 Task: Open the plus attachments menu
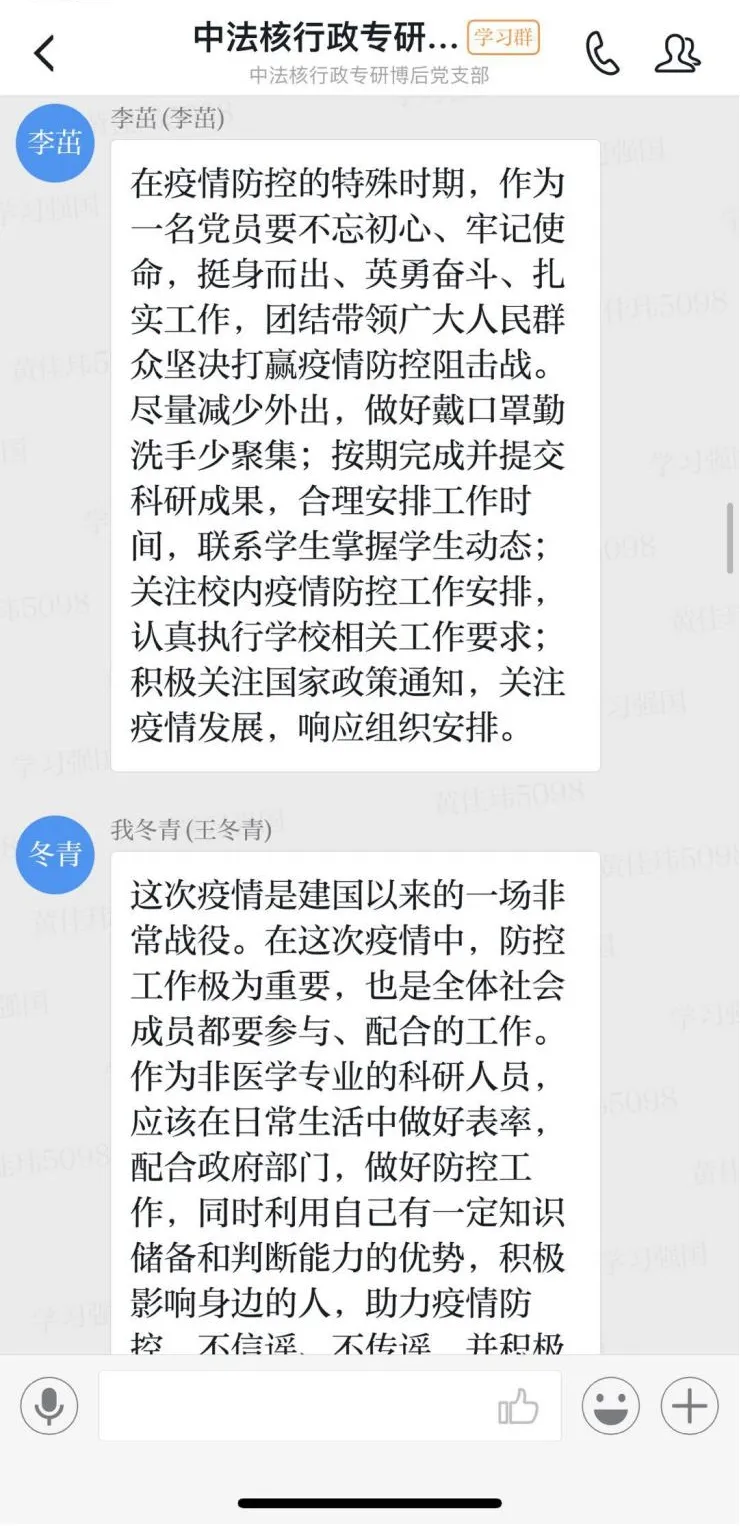point(689,1406)
